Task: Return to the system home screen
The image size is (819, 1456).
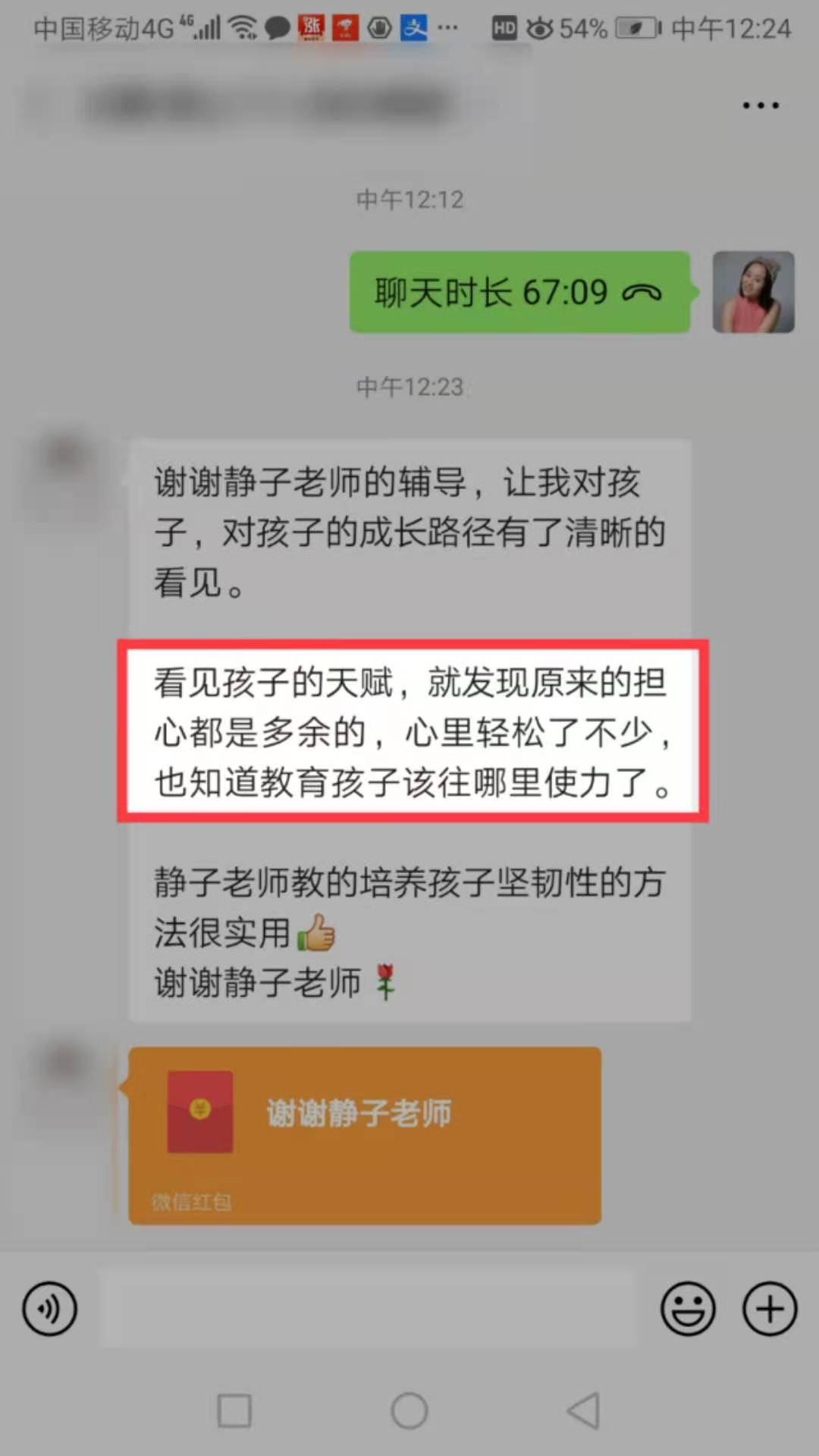Action: tap(409, 1410)
